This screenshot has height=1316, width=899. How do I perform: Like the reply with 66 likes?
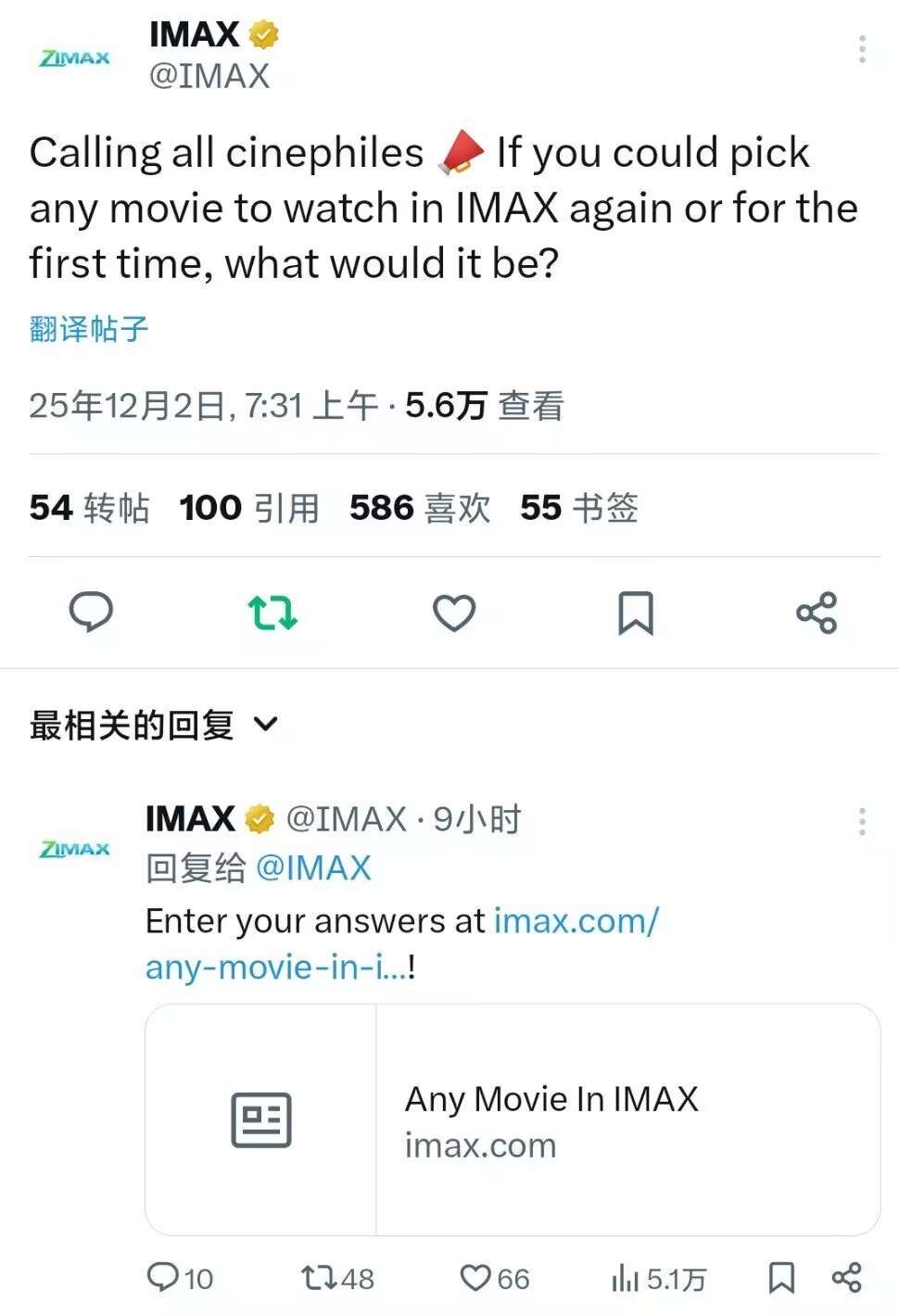pos(495,1279)
